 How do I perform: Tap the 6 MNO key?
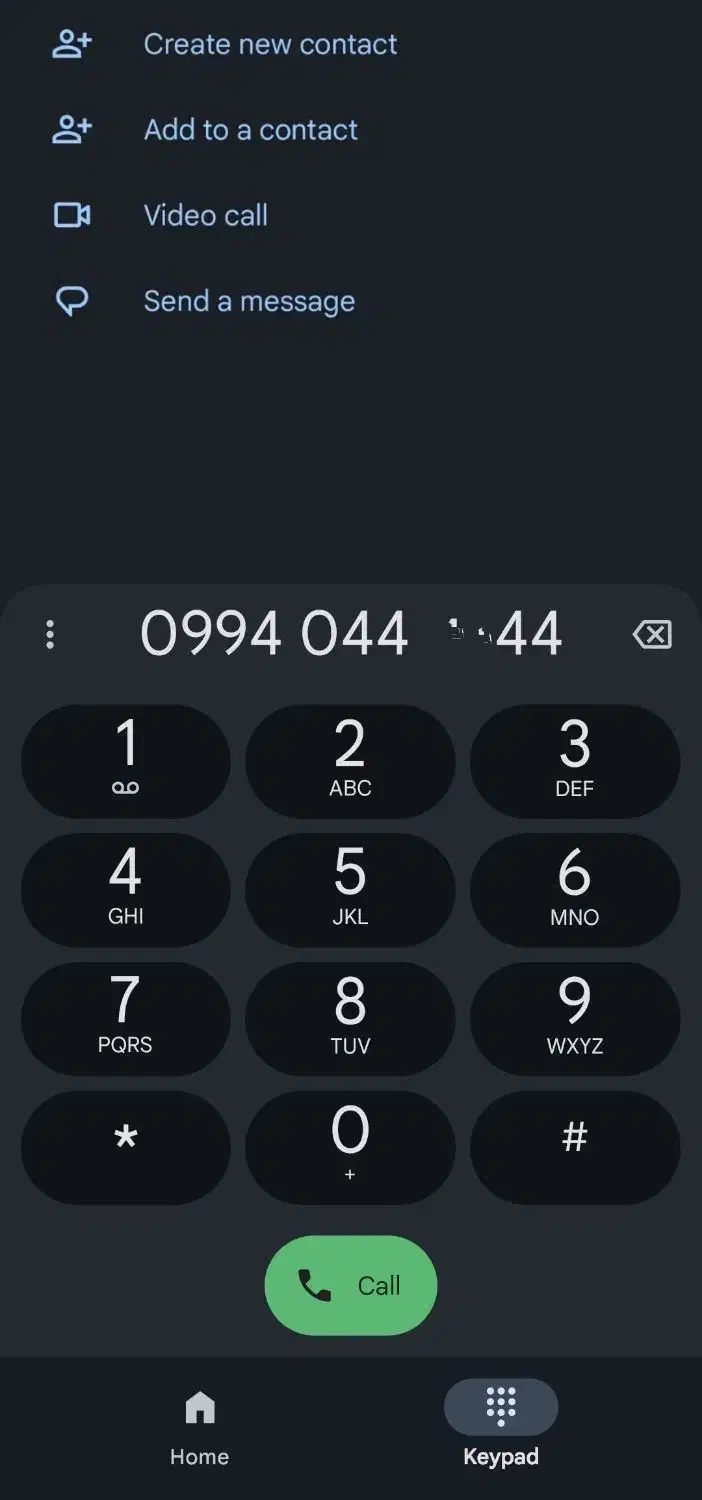pos(575,890)
